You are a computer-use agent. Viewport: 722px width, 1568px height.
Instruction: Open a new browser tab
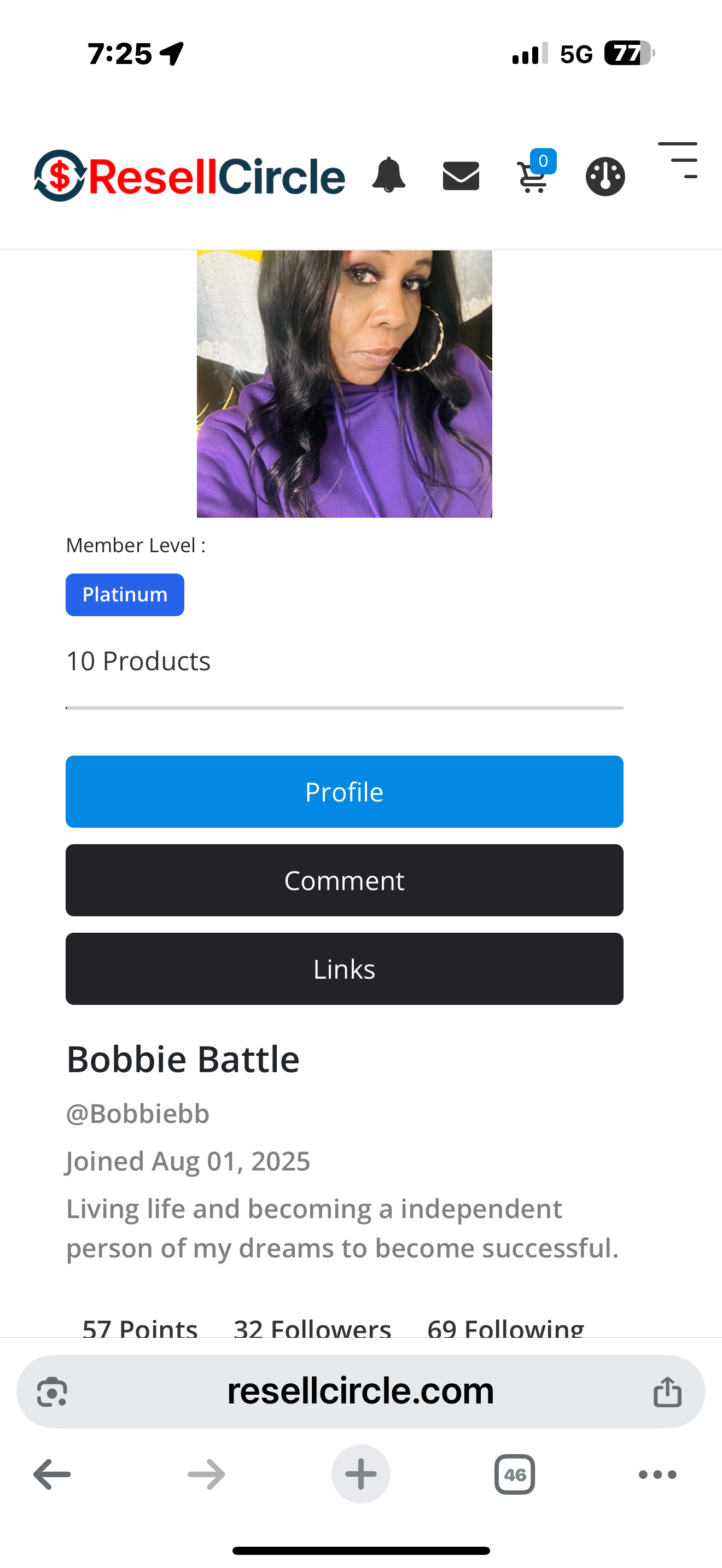point(360,1475)
